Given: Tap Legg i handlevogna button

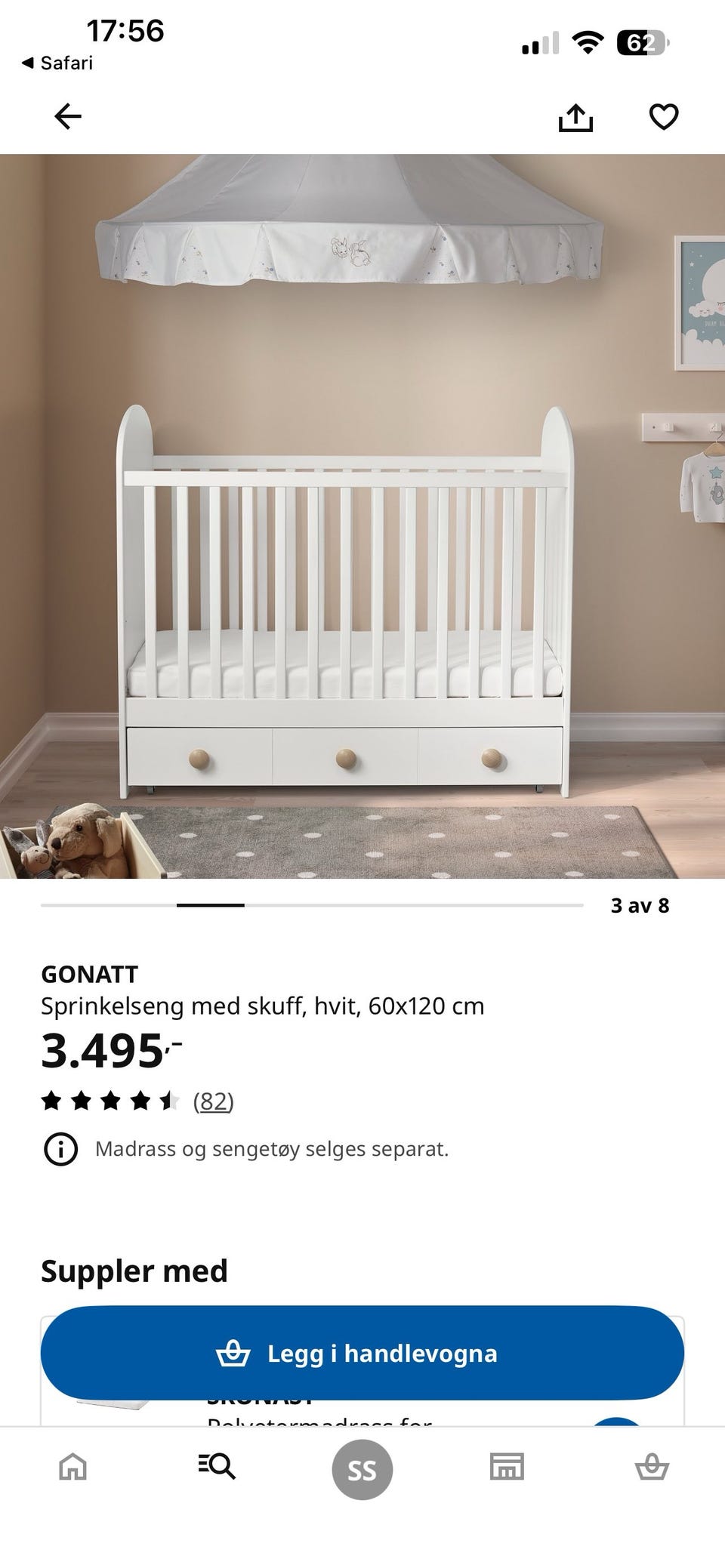Looking at the screenshot, I should coord(362,1353).
